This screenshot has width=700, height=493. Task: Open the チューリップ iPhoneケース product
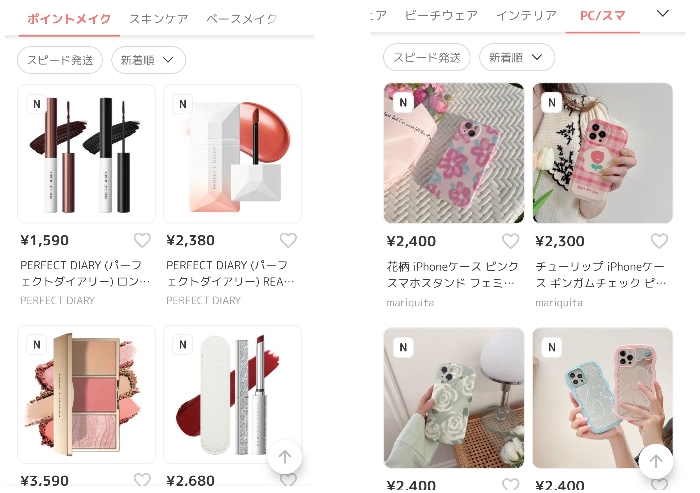click(x=602, y=153)
